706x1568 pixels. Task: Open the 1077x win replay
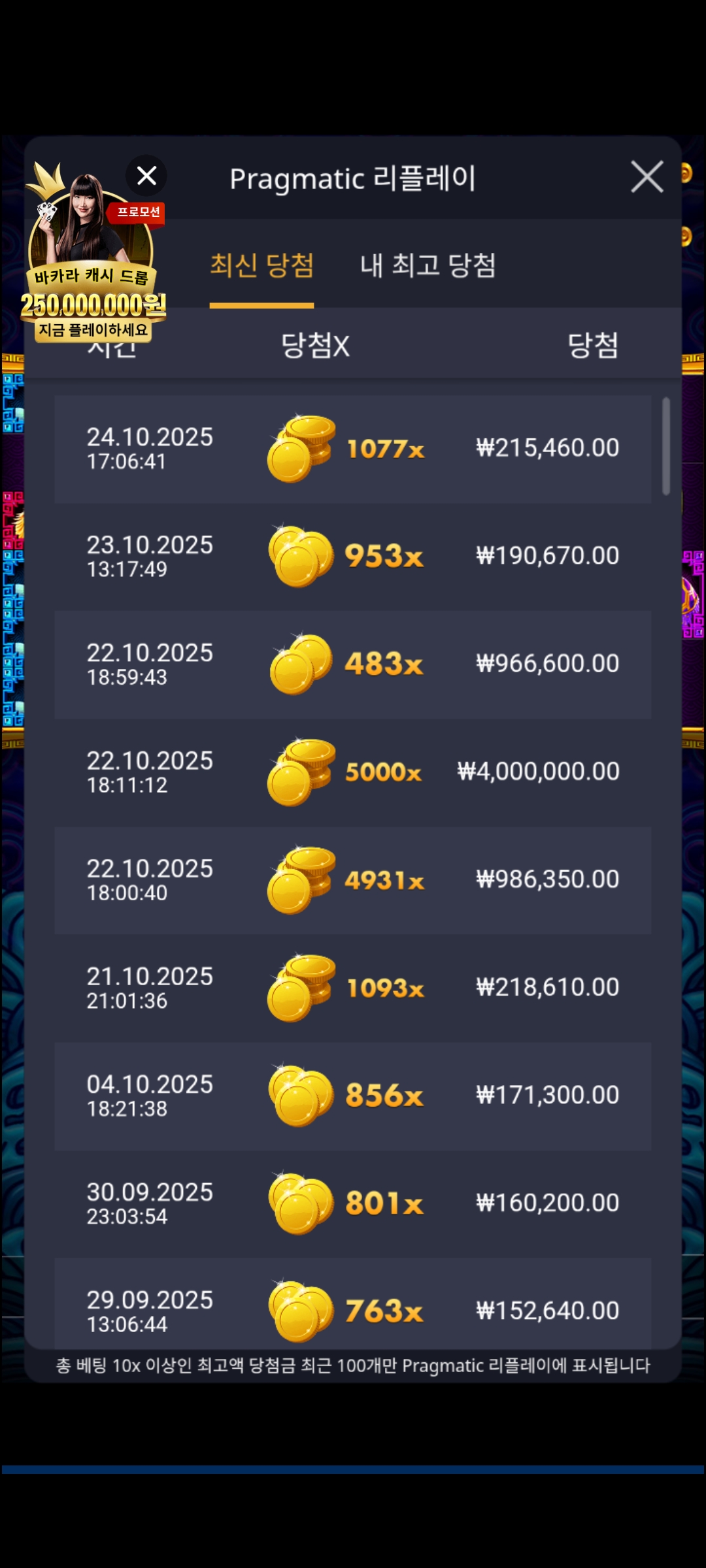353,449
